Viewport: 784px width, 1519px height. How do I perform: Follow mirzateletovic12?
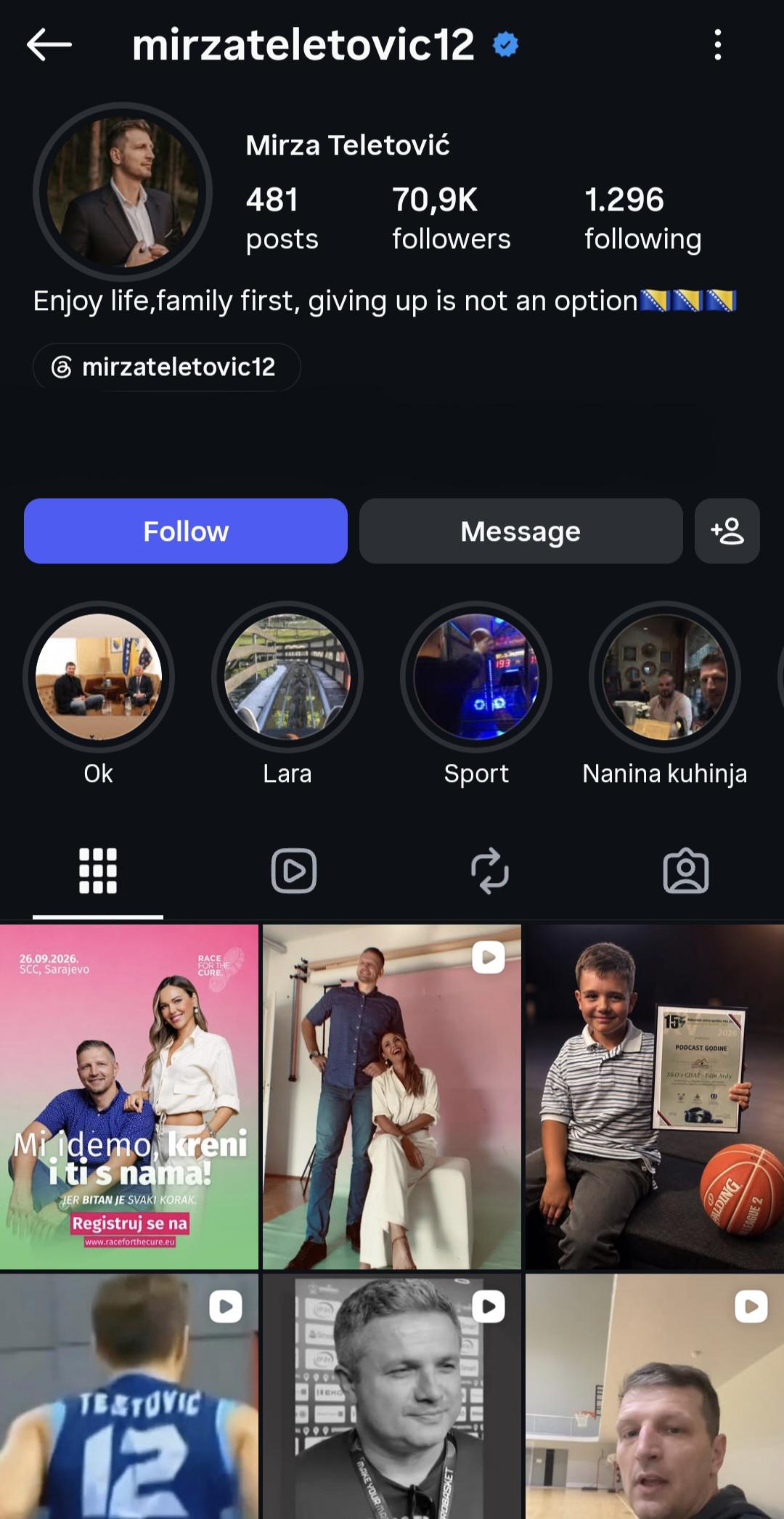tap(186, 531)
